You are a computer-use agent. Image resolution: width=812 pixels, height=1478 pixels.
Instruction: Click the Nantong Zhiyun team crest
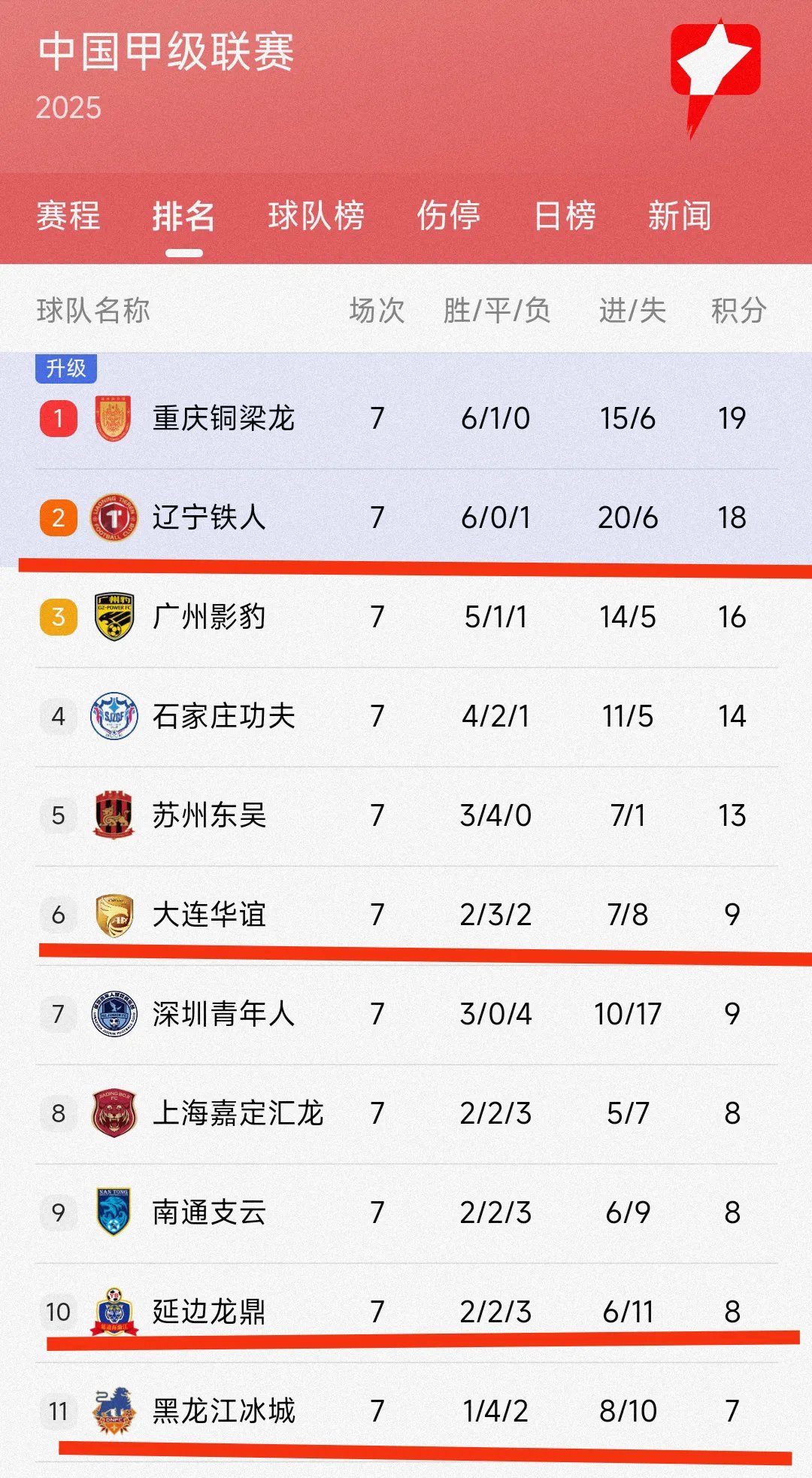113,1213
